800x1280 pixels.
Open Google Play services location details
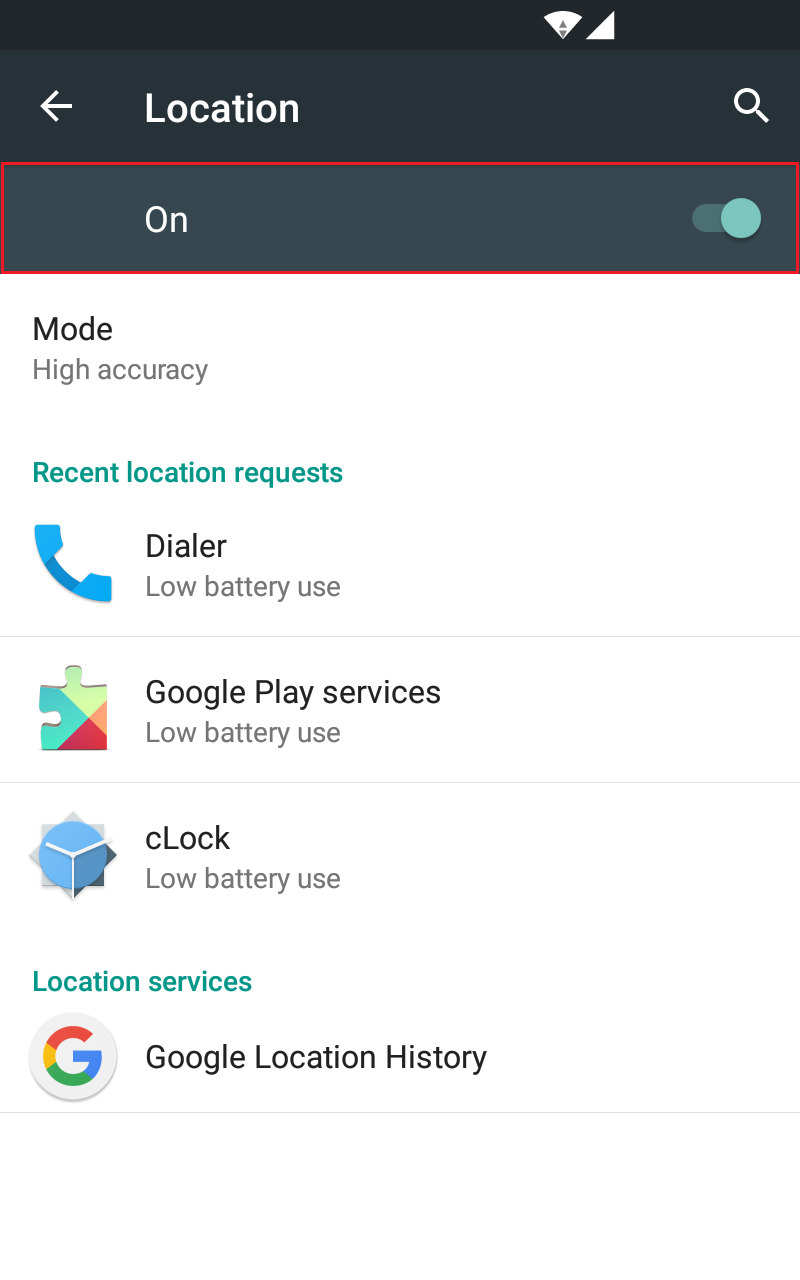(x=400, y=710)
